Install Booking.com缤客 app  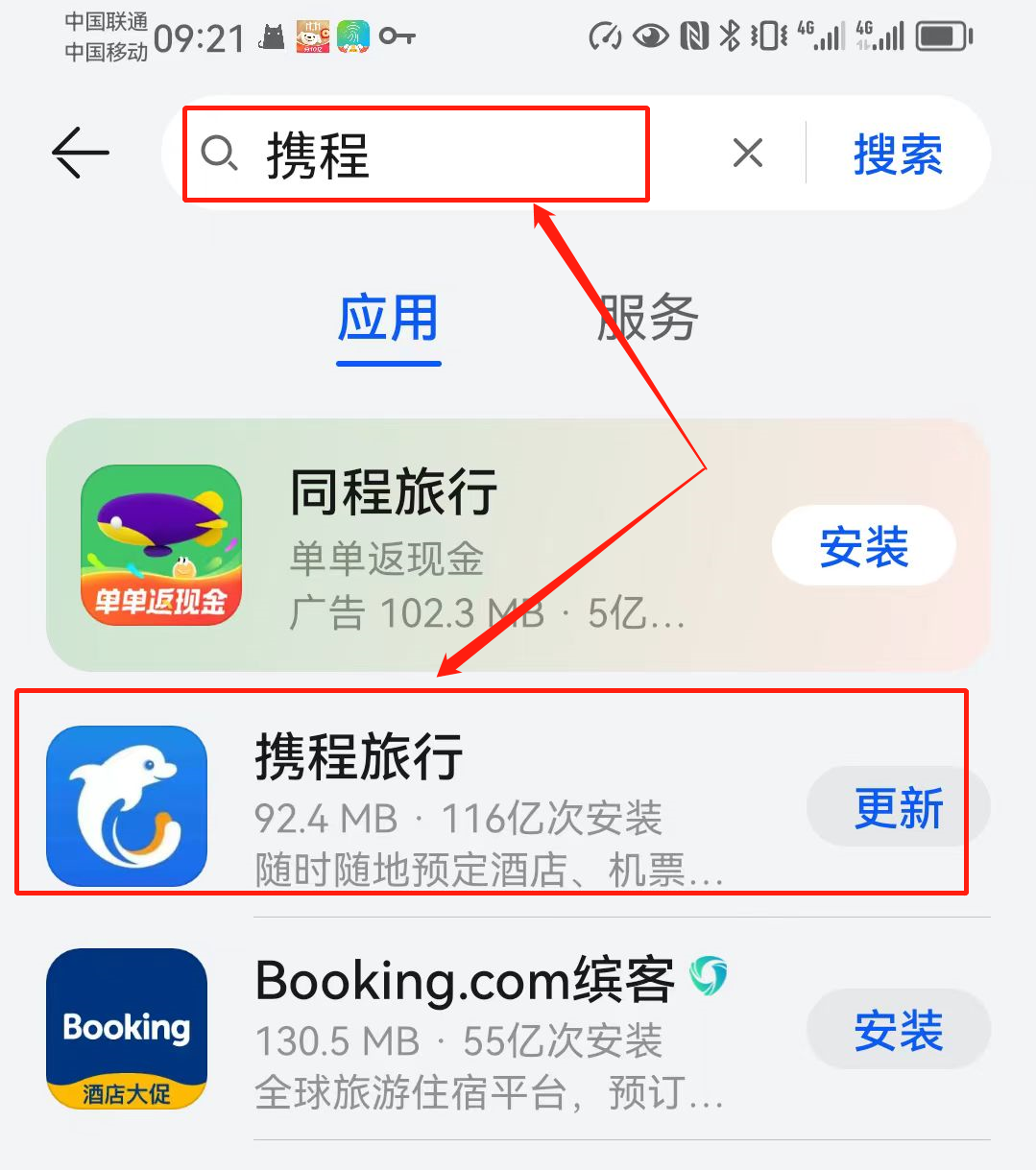(x=898, y=1030)
